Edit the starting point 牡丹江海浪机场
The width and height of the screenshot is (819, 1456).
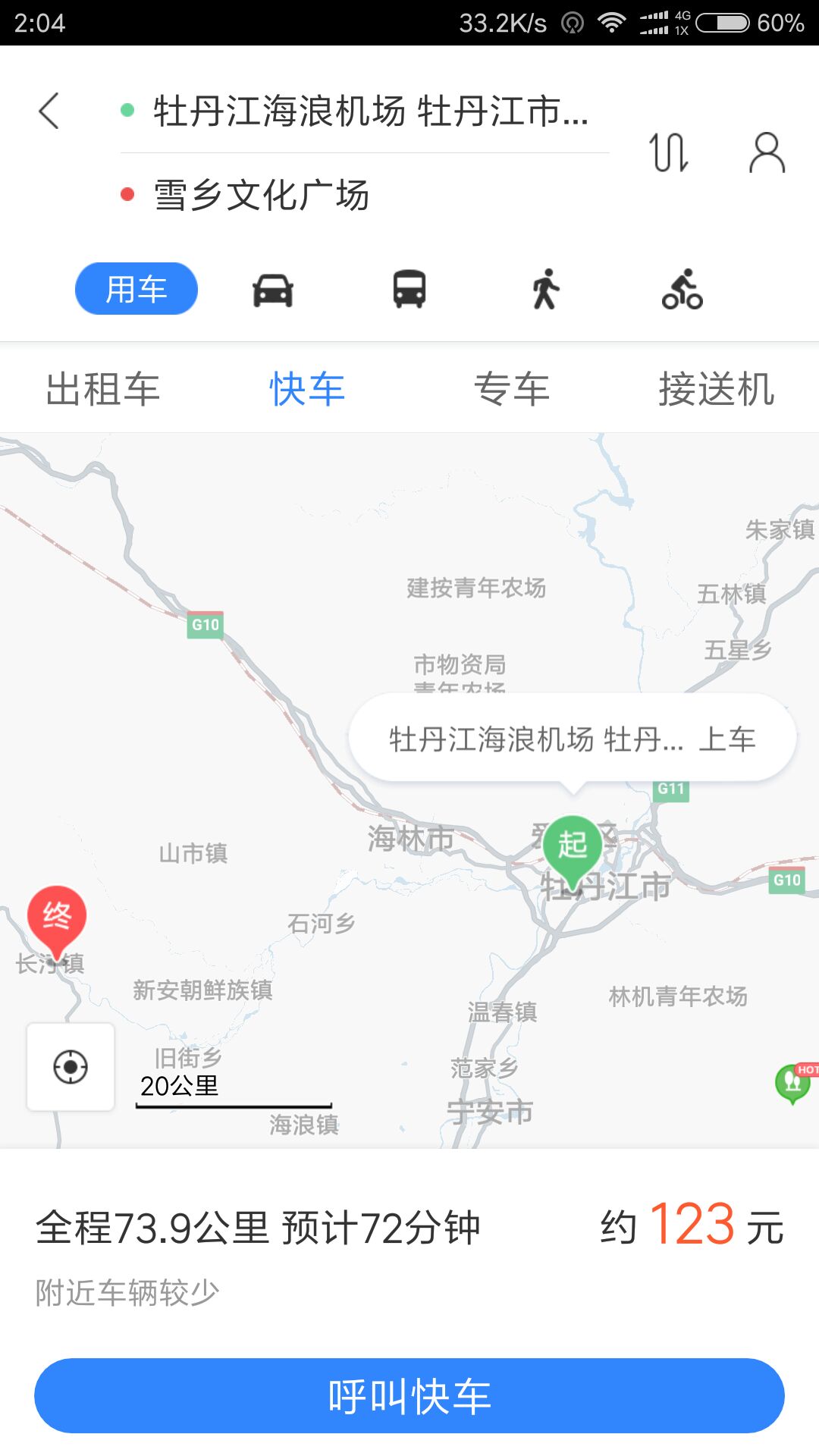click(370, 111)
